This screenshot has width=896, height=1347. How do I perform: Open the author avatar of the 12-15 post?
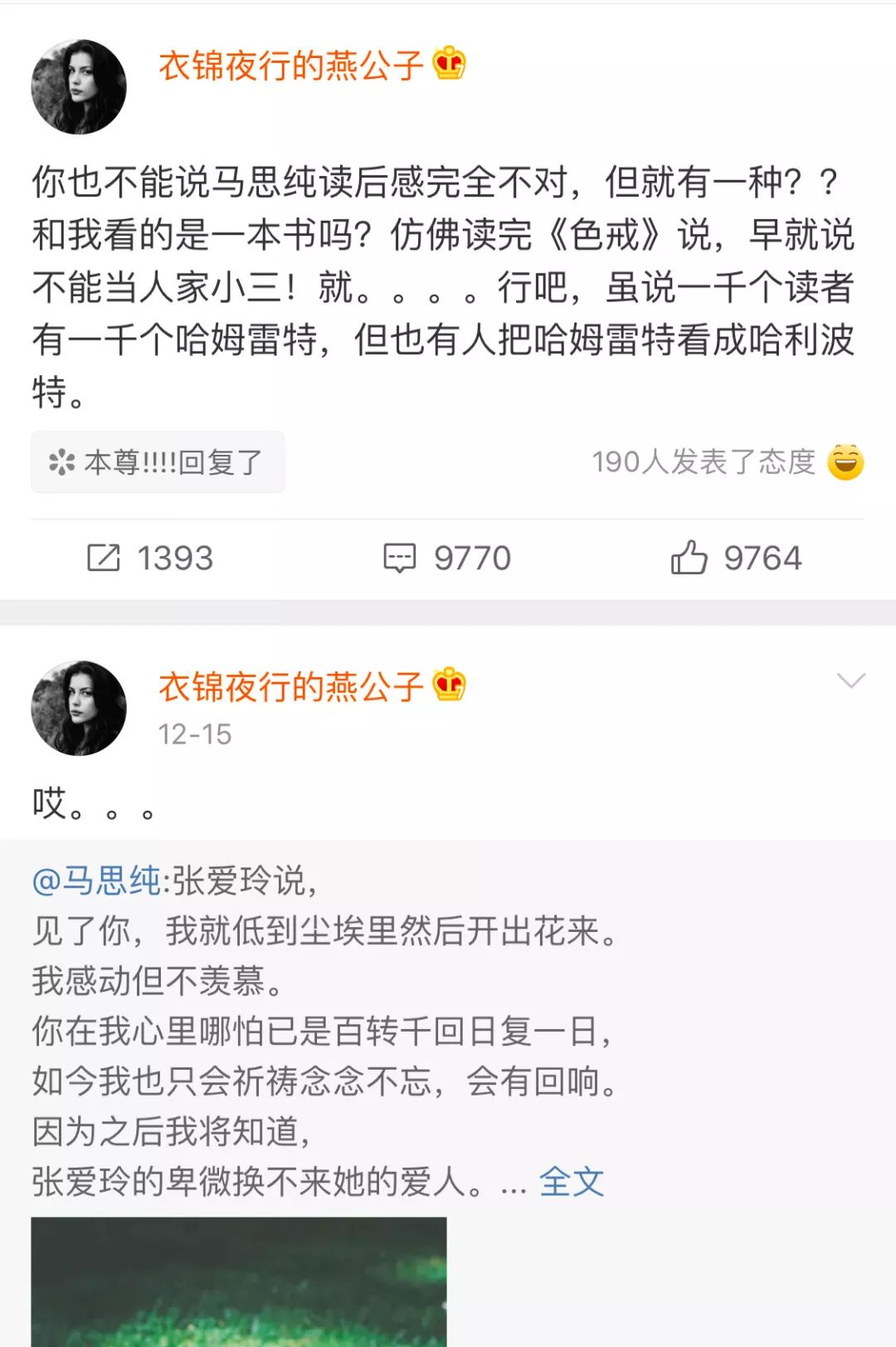pyautogui.click(x=79, y=708)
